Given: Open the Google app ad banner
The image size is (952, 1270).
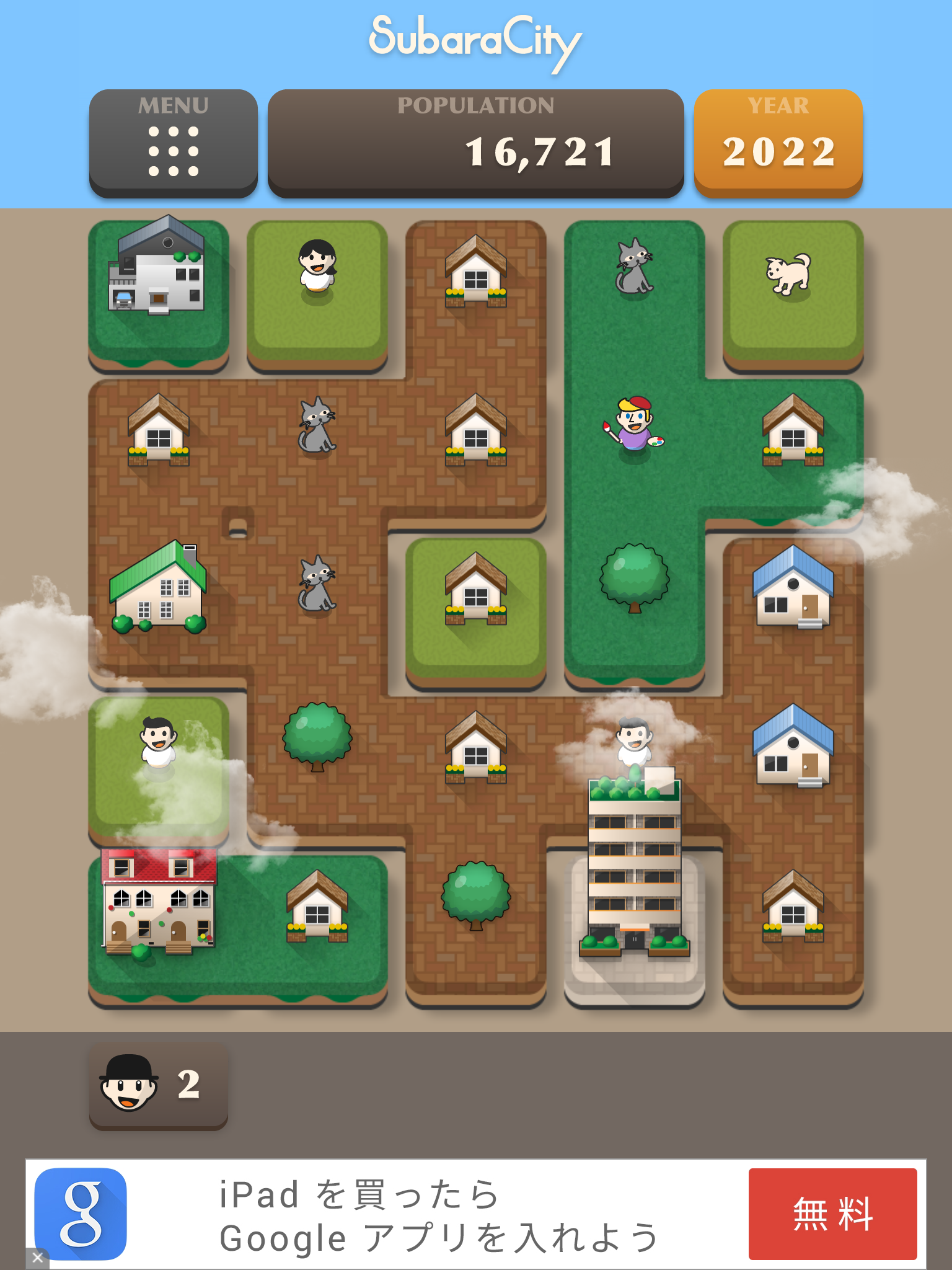Looking at the screenshot, I should [x=434, y=1214].
